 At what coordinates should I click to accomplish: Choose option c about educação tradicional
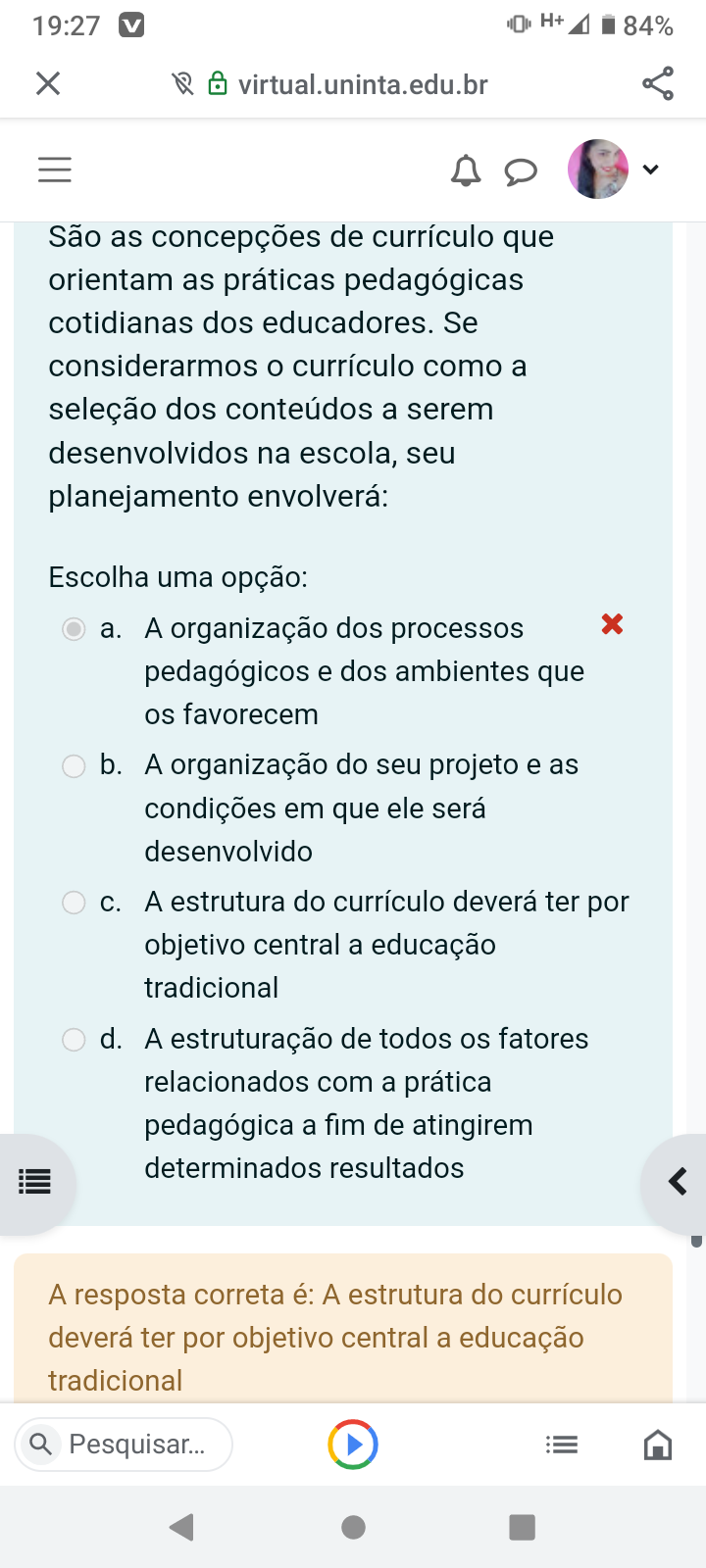[74, 903]
